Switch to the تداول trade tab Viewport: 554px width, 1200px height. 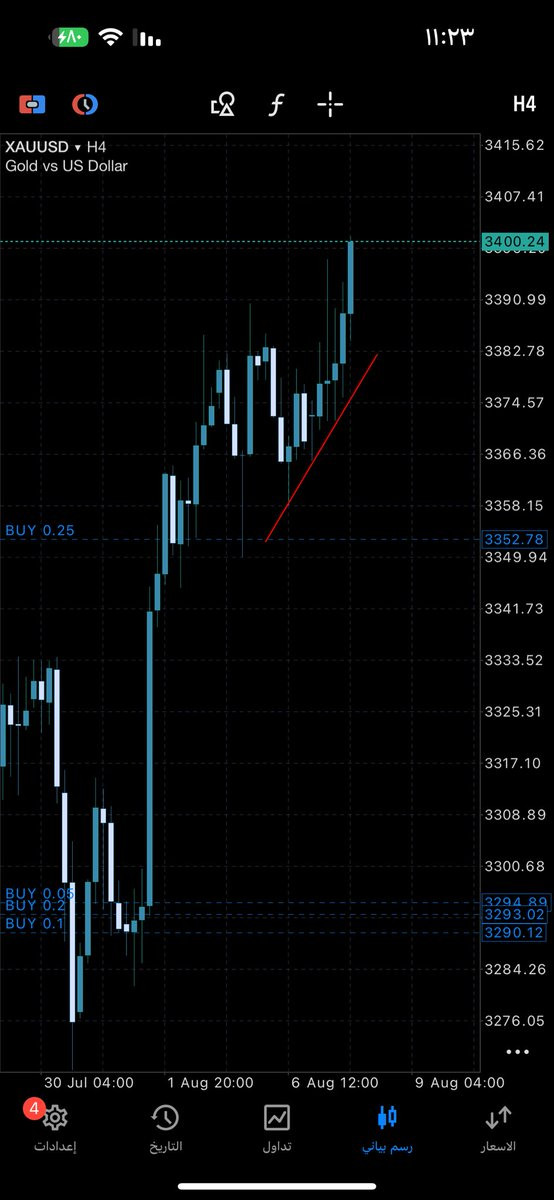click(277, 1128)
